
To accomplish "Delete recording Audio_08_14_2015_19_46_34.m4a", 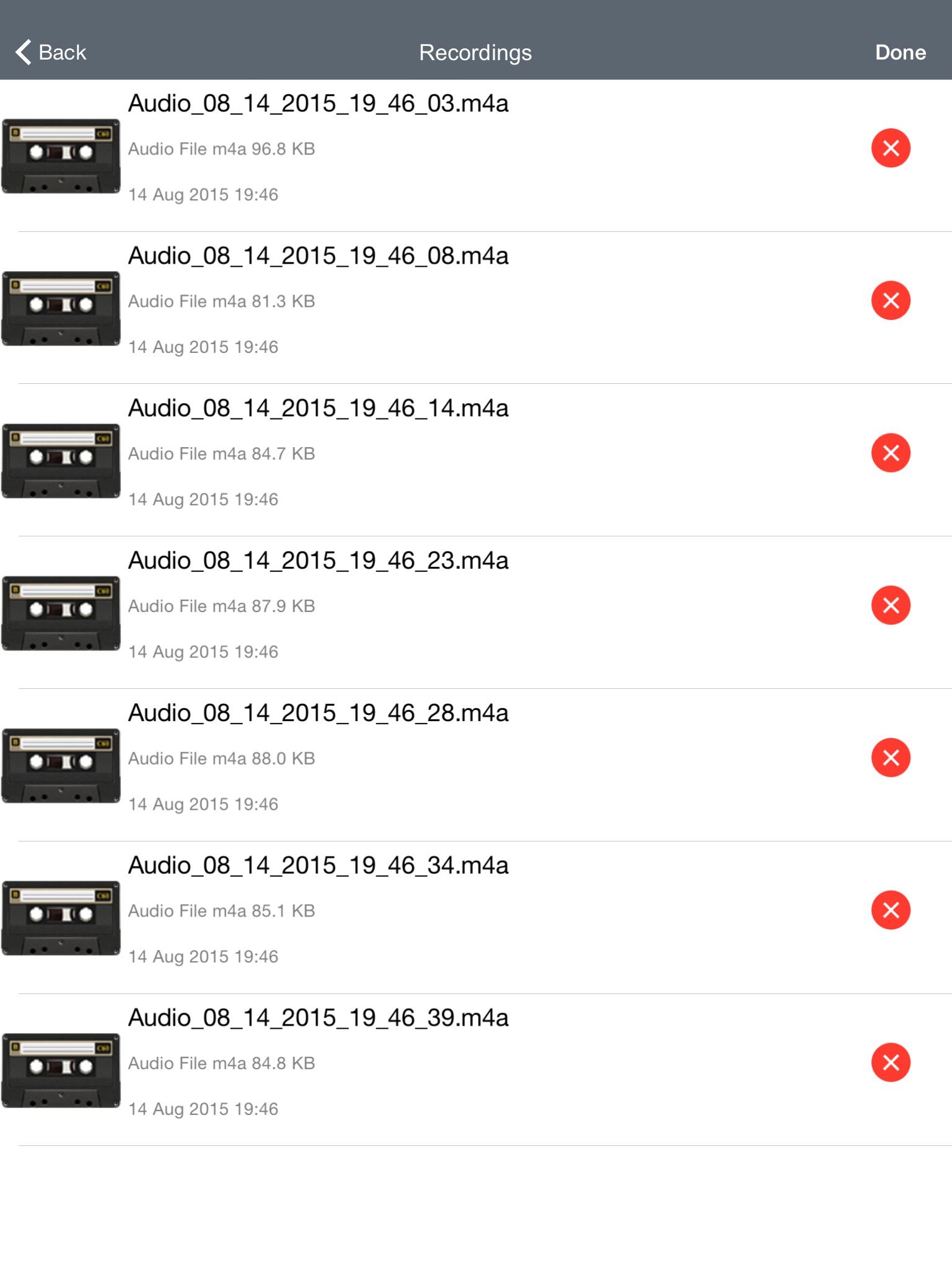I will (x=890, y=910).
